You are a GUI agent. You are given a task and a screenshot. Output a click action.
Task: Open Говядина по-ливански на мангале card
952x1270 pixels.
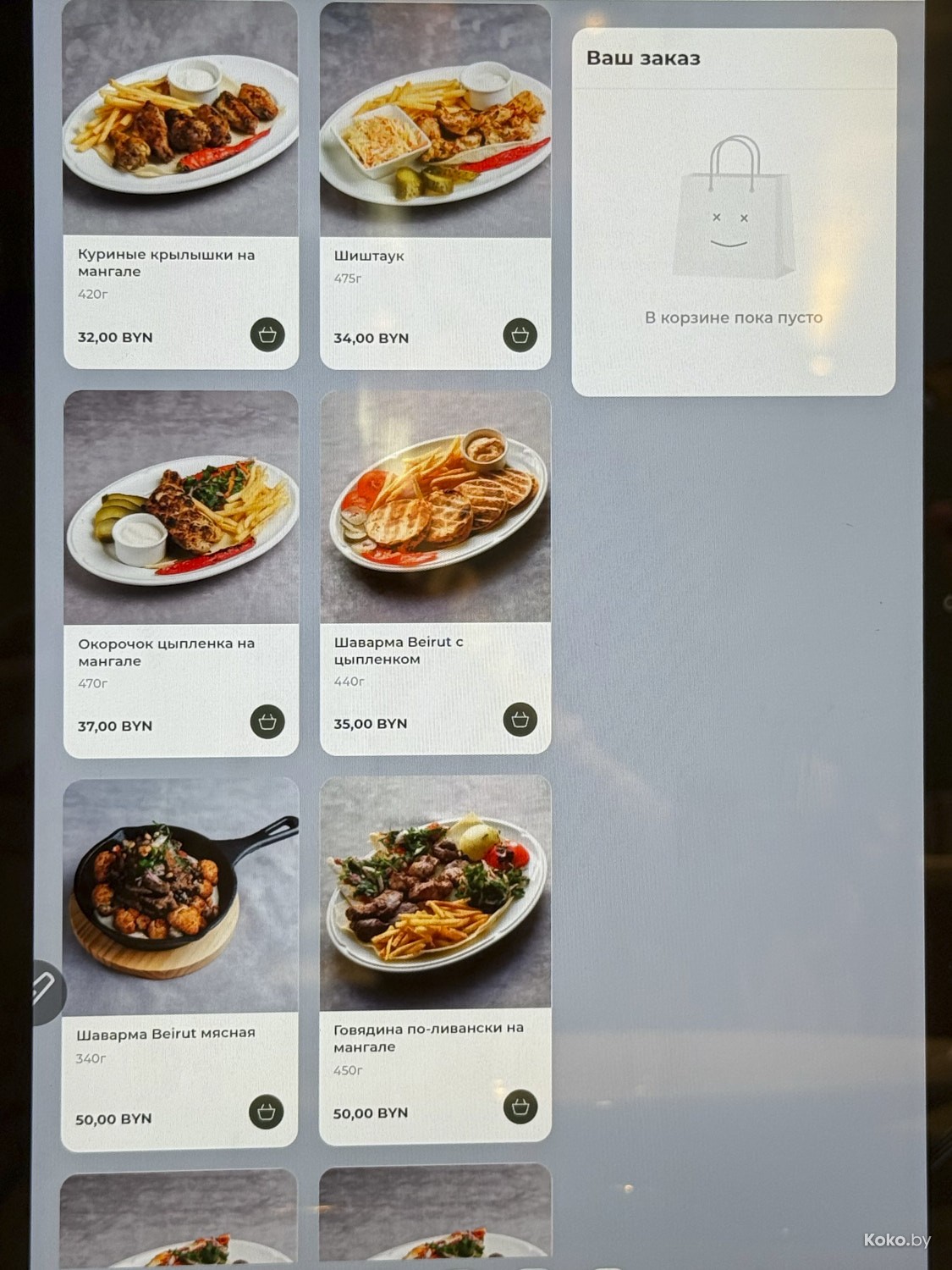tap(435, 893)
